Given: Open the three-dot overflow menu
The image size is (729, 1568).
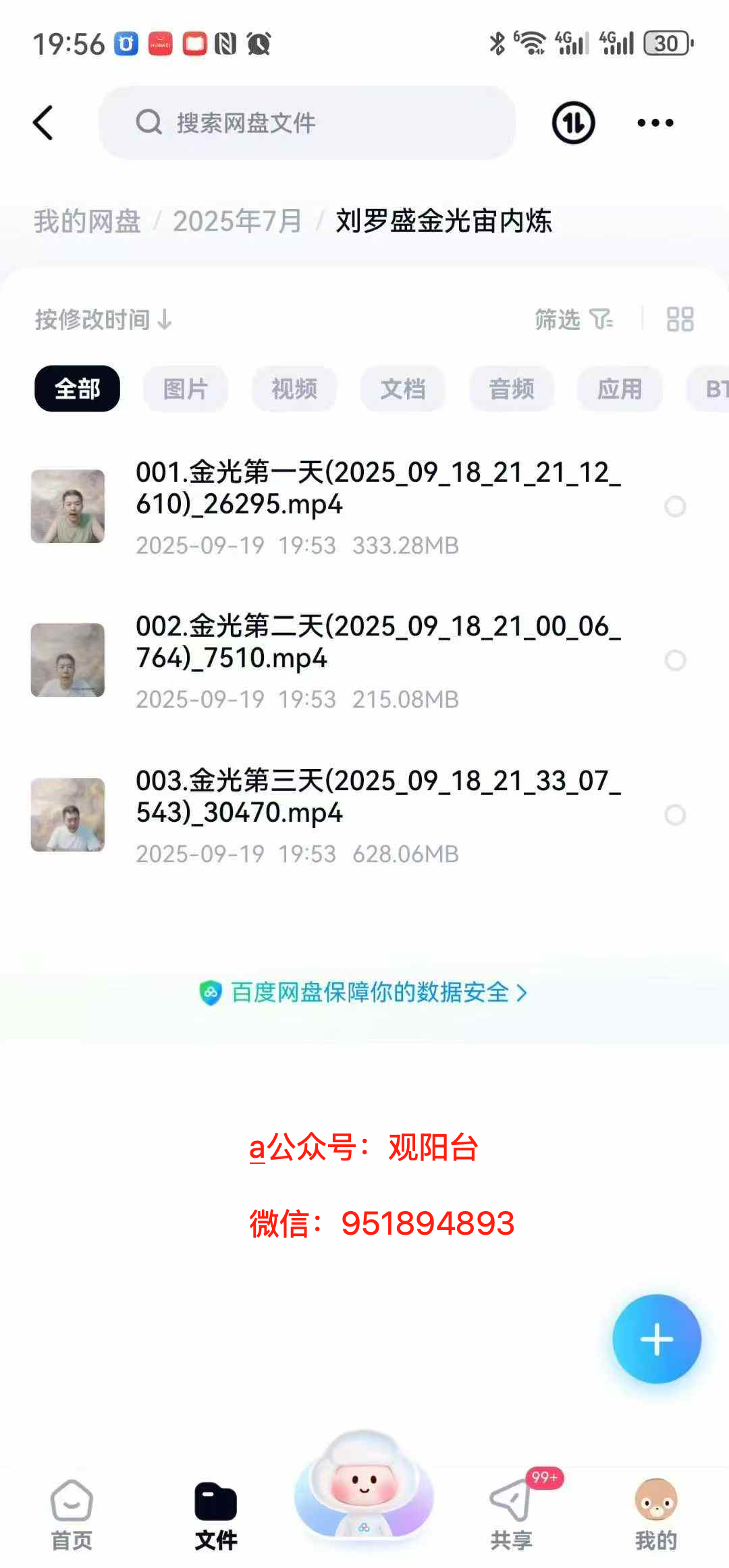Looking at the screenshot, I should [x=655, y=123].
